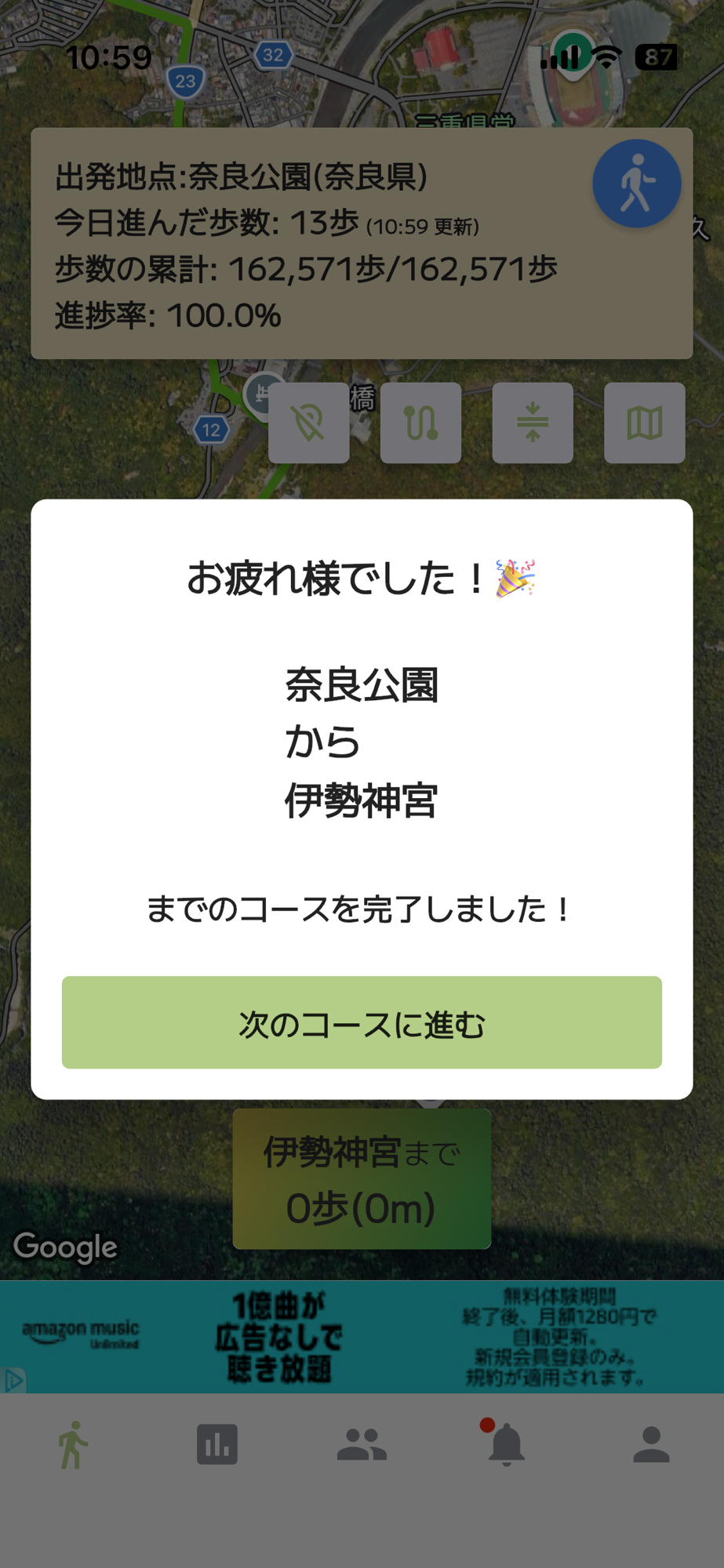This screenshot has height=1568, width=724.
Task: Switch map type with the map icon
Action: [644, 423]
